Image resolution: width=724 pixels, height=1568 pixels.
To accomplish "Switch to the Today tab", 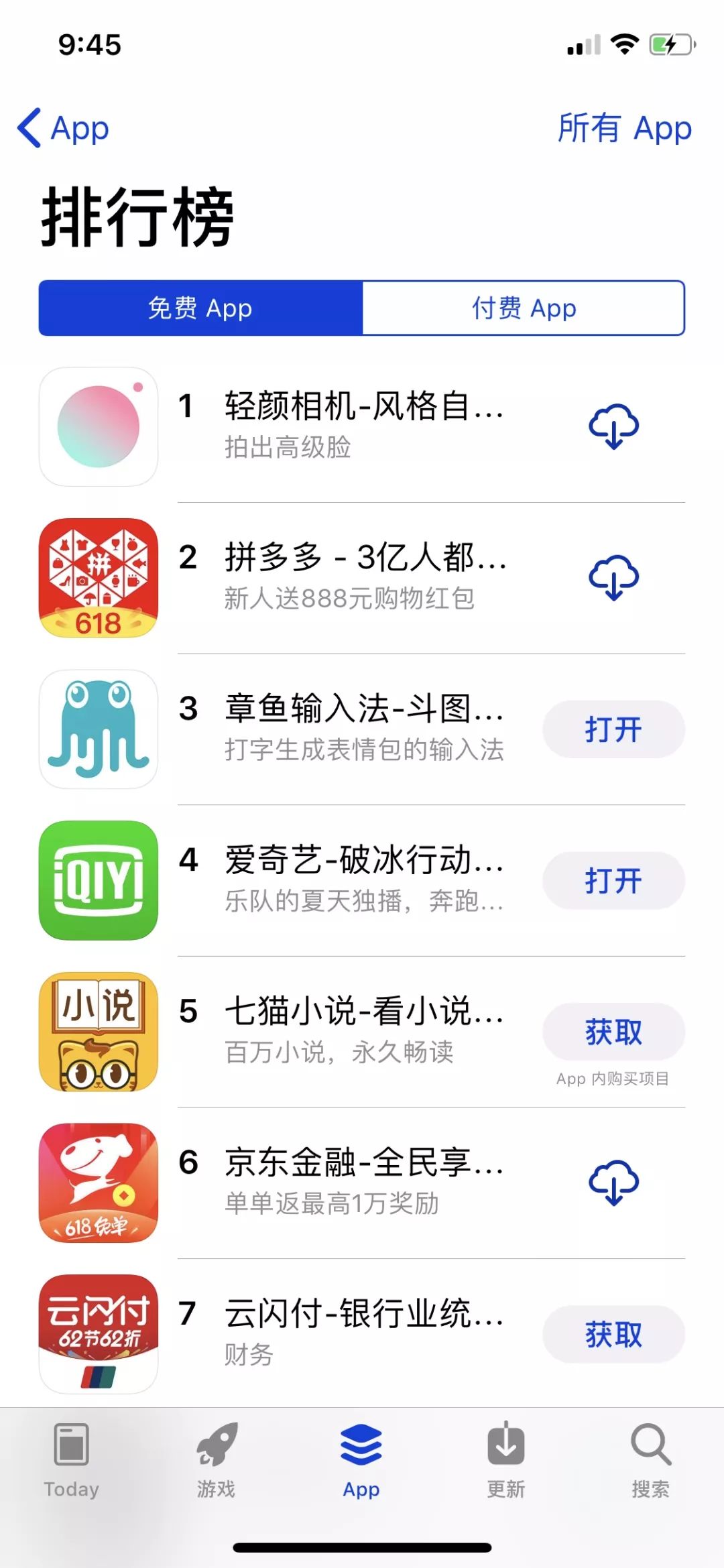I will pyautogui.click(x=72, y=1461).
